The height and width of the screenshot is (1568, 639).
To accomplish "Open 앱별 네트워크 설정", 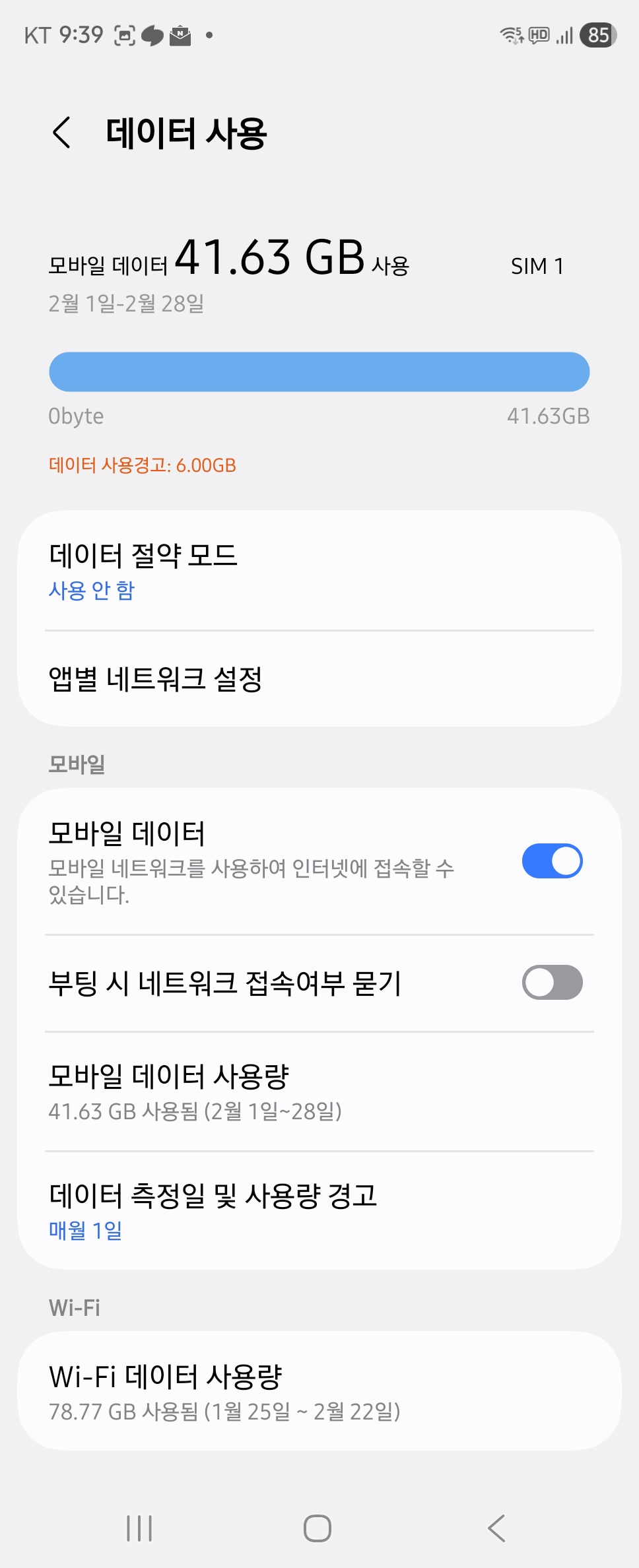I will point(319,679).
